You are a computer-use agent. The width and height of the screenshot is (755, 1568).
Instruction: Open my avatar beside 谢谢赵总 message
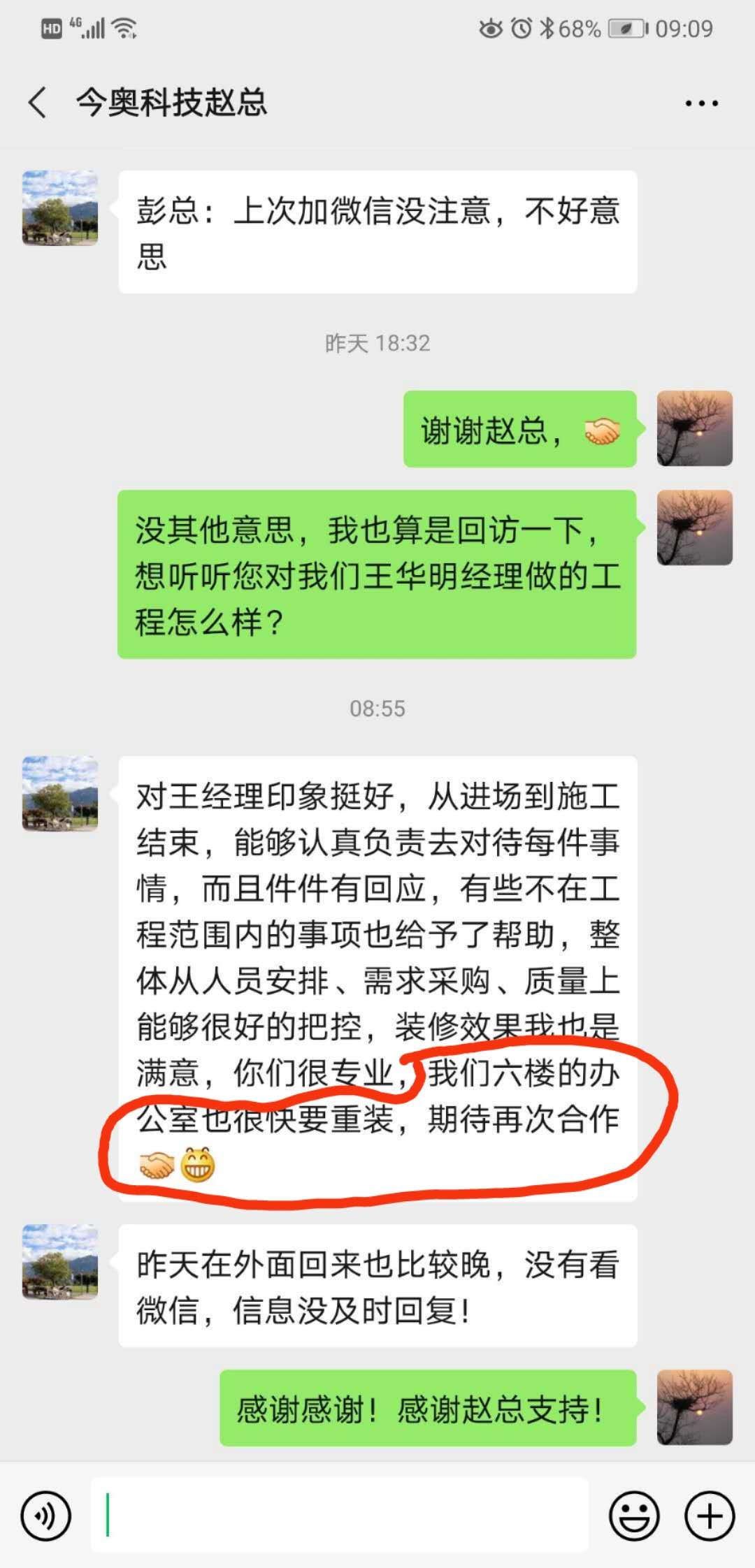click(x=694, y=428)
